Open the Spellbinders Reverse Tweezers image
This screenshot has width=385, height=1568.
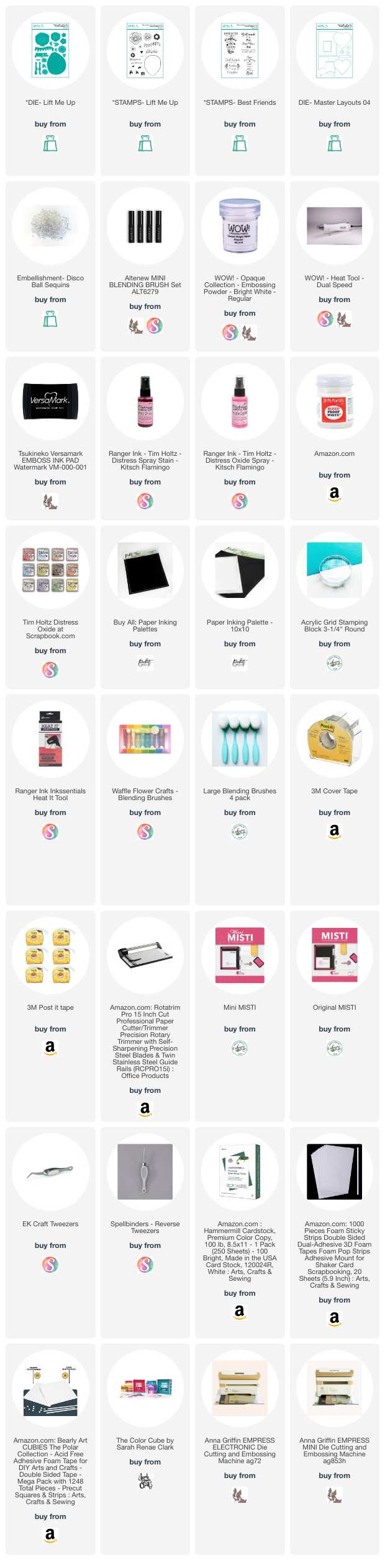[x=145, y=1172]
